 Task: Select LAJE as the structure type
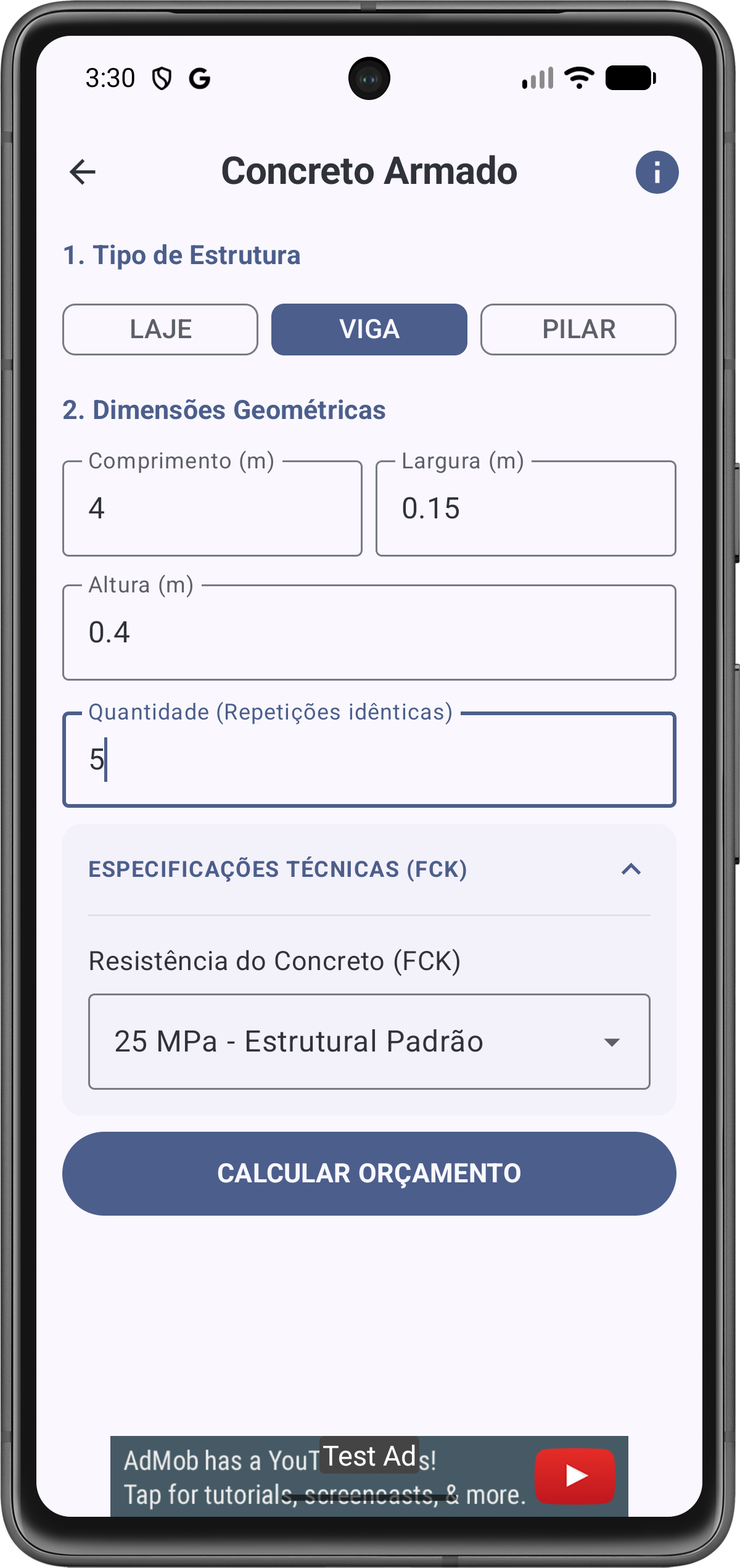(160, 330)
